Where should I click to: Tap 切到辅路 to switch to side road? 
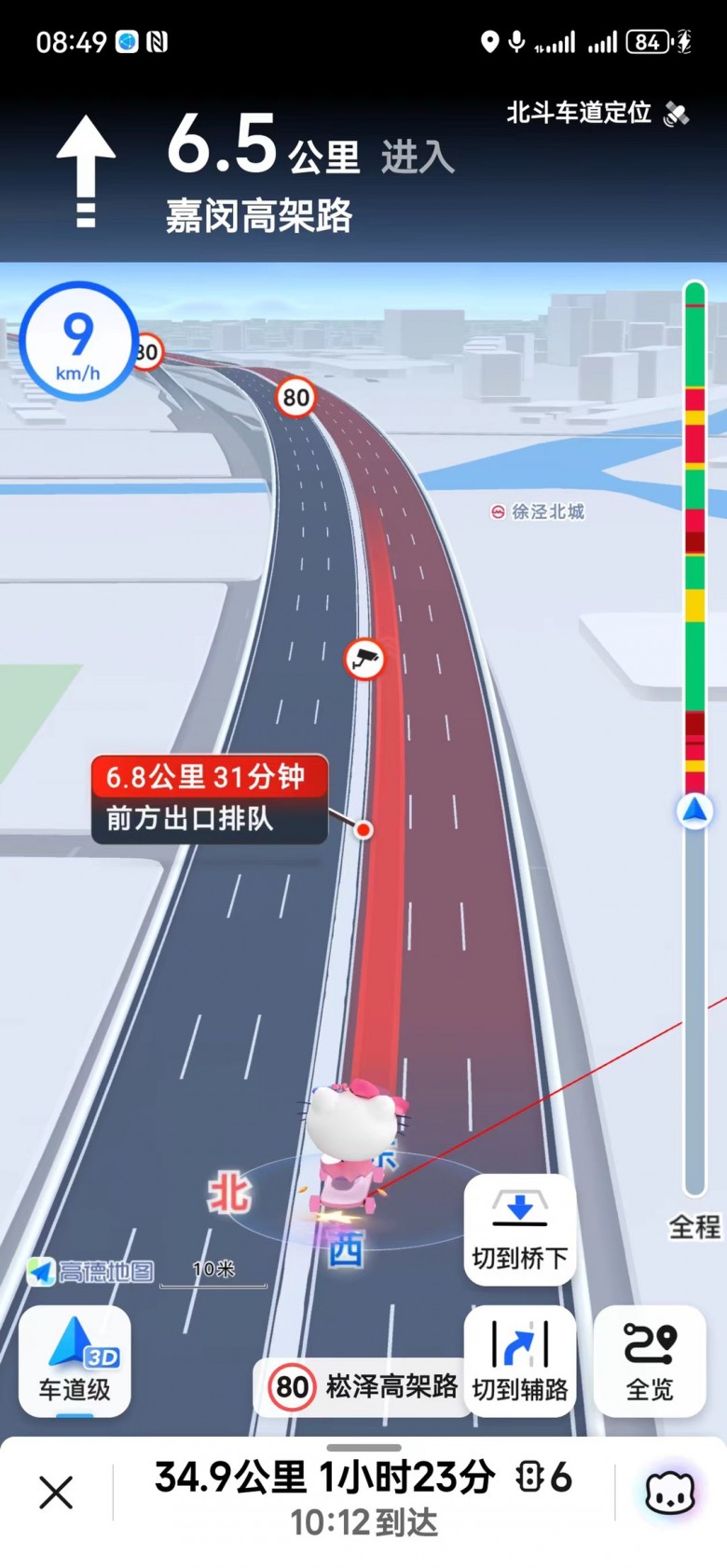pos(519,1362)
